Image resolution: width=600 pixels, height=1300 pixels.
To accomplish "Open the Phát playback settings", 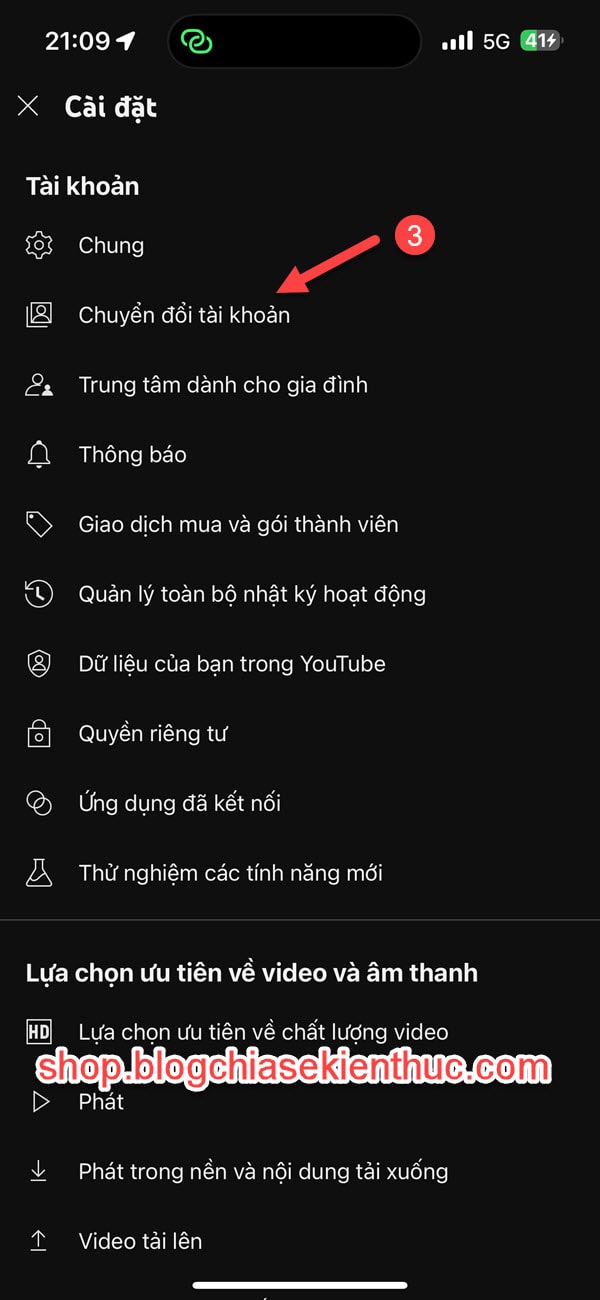I will pyautogui.click(x=300, y=1102).
